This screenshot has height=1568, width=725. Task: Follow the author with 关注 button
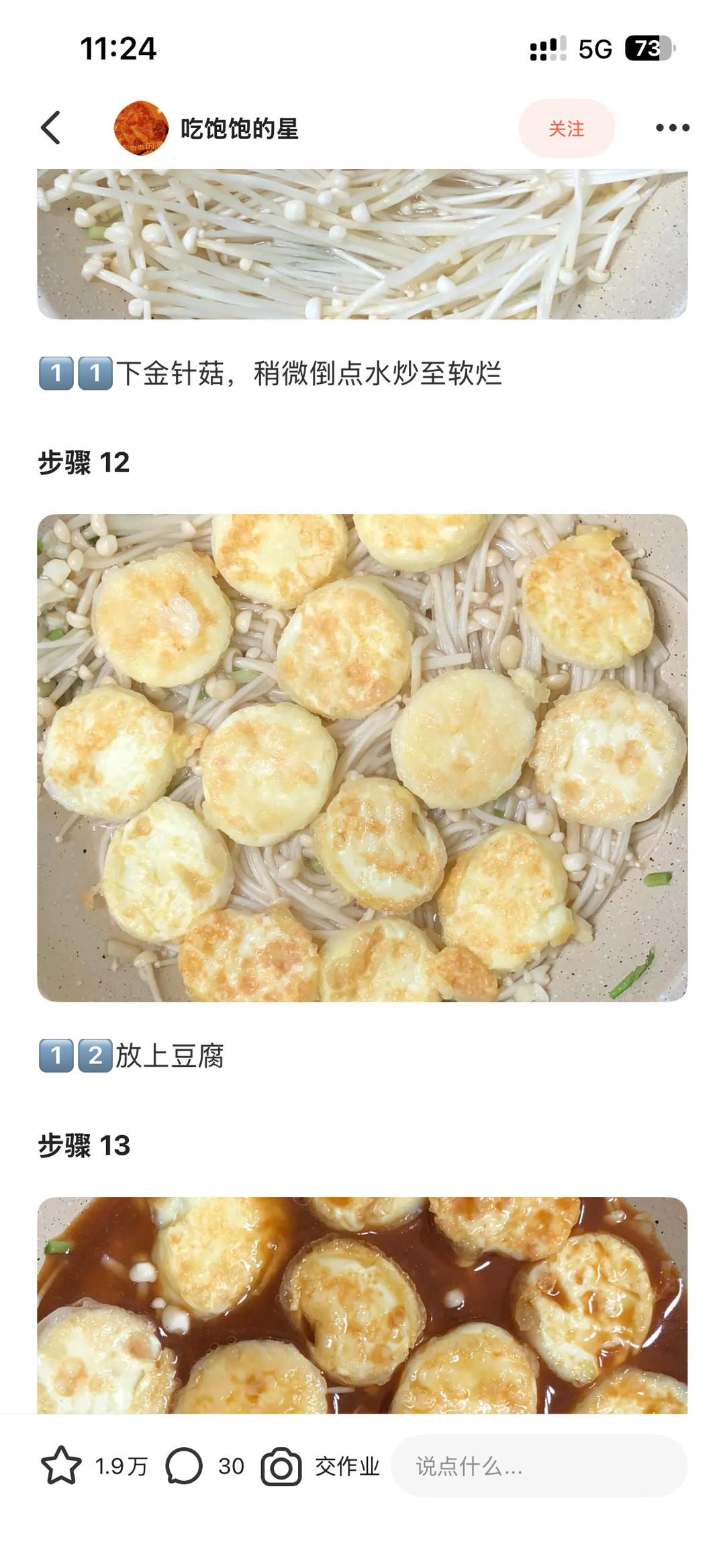point(566,128)
